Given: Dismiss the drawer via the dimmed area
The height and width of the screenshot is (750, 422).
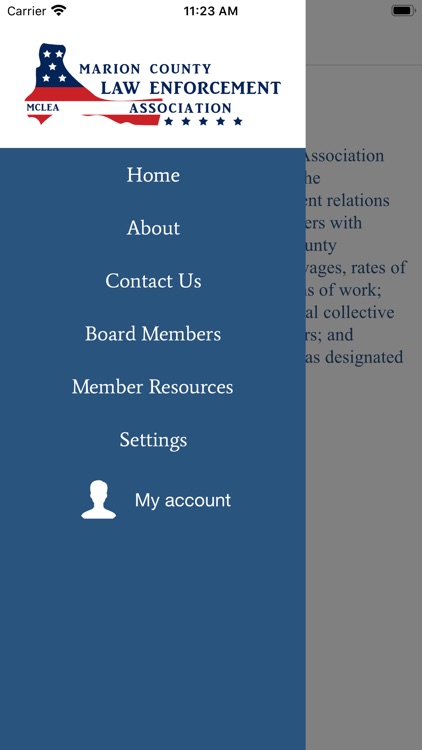Looking at the screenshot, I should pyautogui.click(x=364, y=526).
